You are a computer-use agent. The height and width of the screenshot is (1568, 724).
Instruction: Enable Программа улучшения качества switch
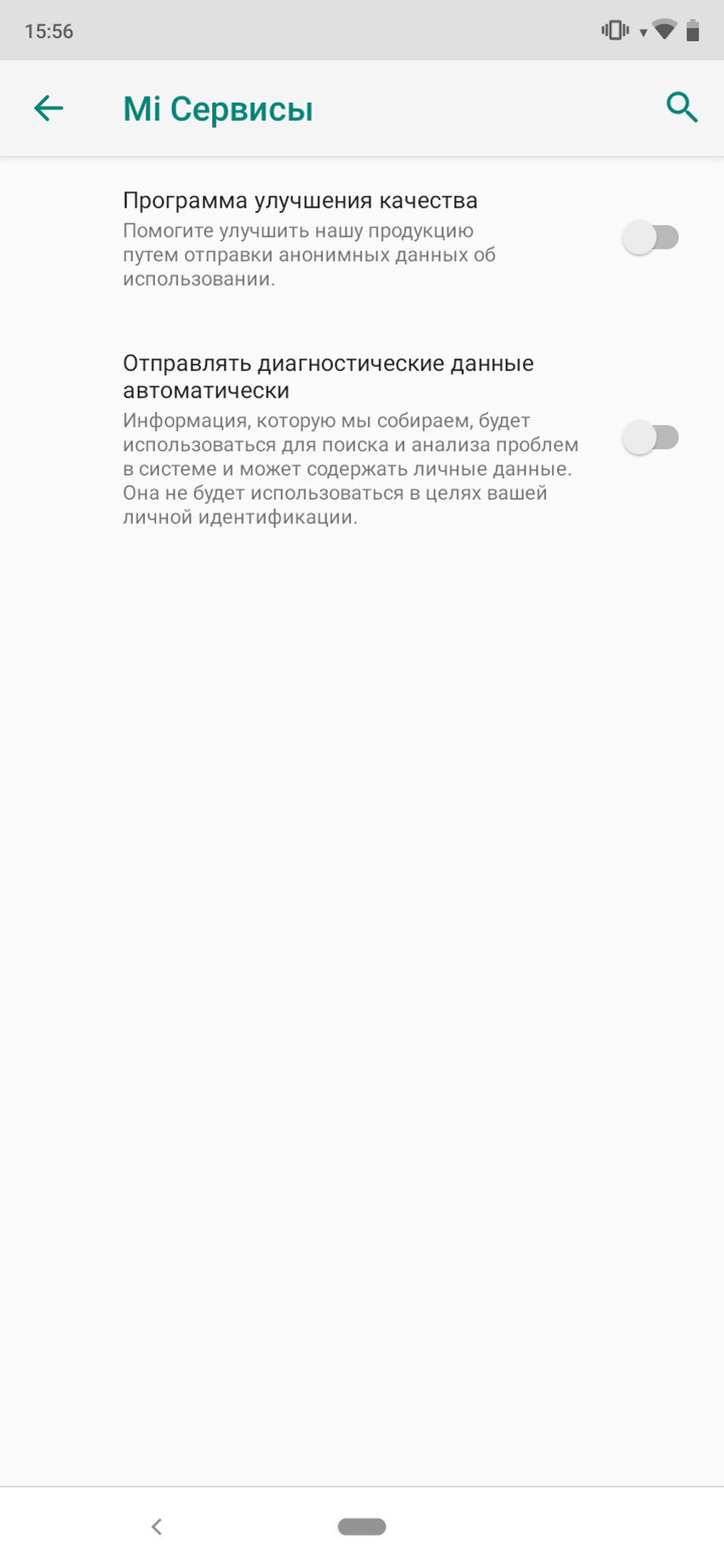coord(650,237)
